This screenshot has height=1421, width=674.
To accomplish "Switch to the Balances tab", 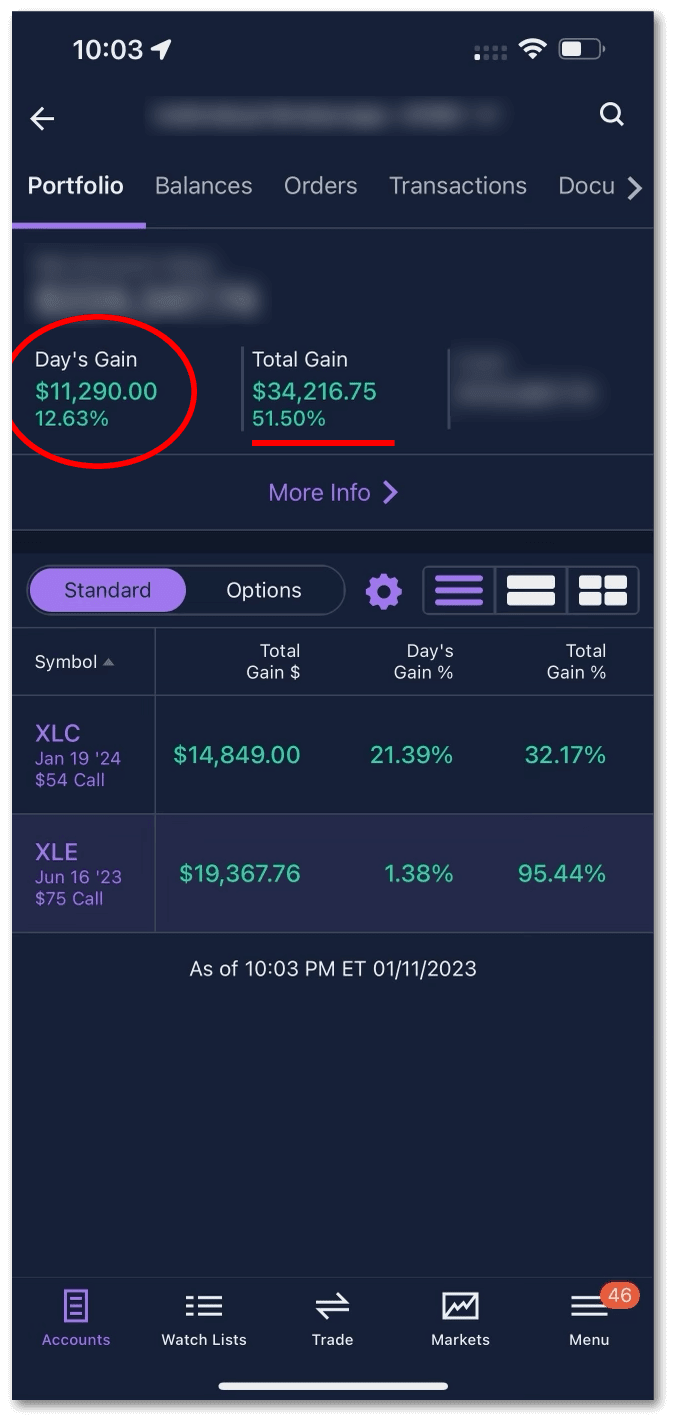I will 203,186.
